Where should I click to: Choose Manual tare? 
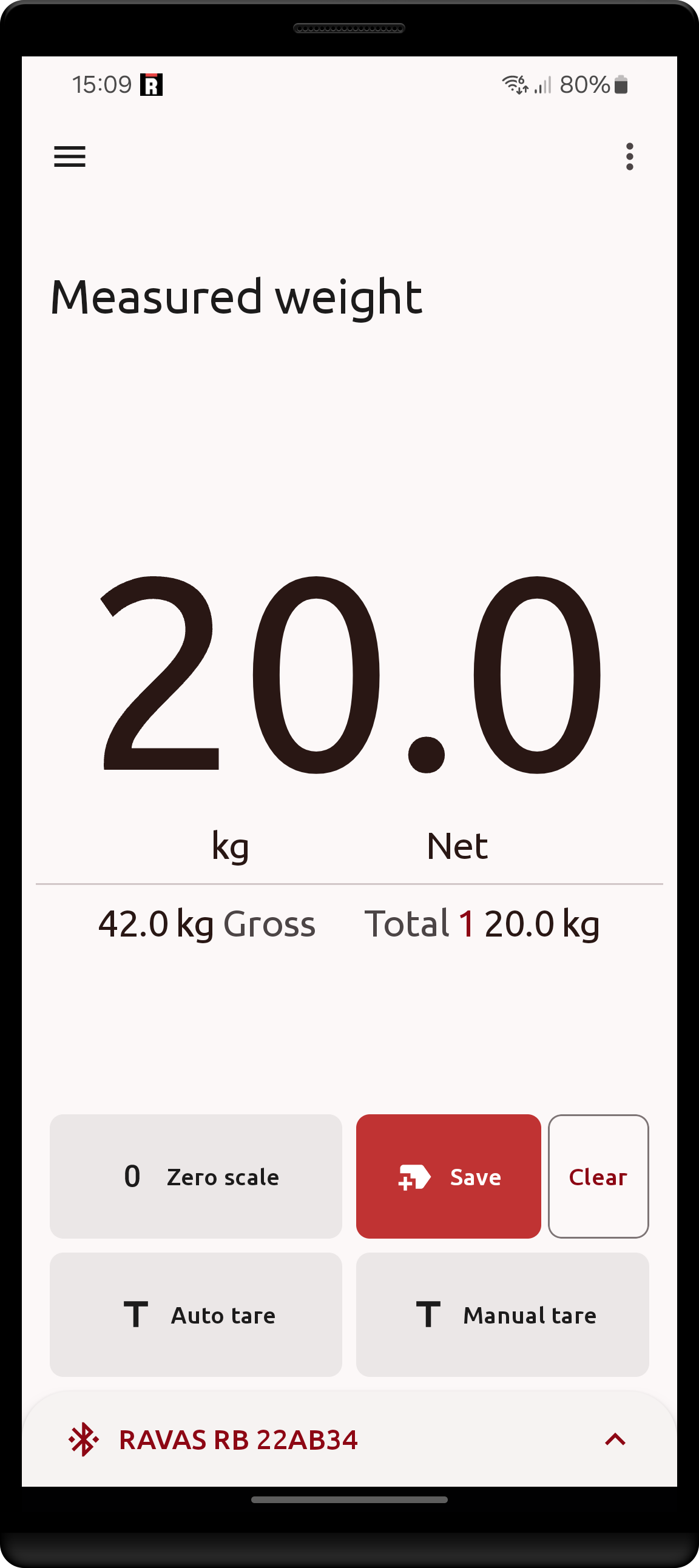502,1315
